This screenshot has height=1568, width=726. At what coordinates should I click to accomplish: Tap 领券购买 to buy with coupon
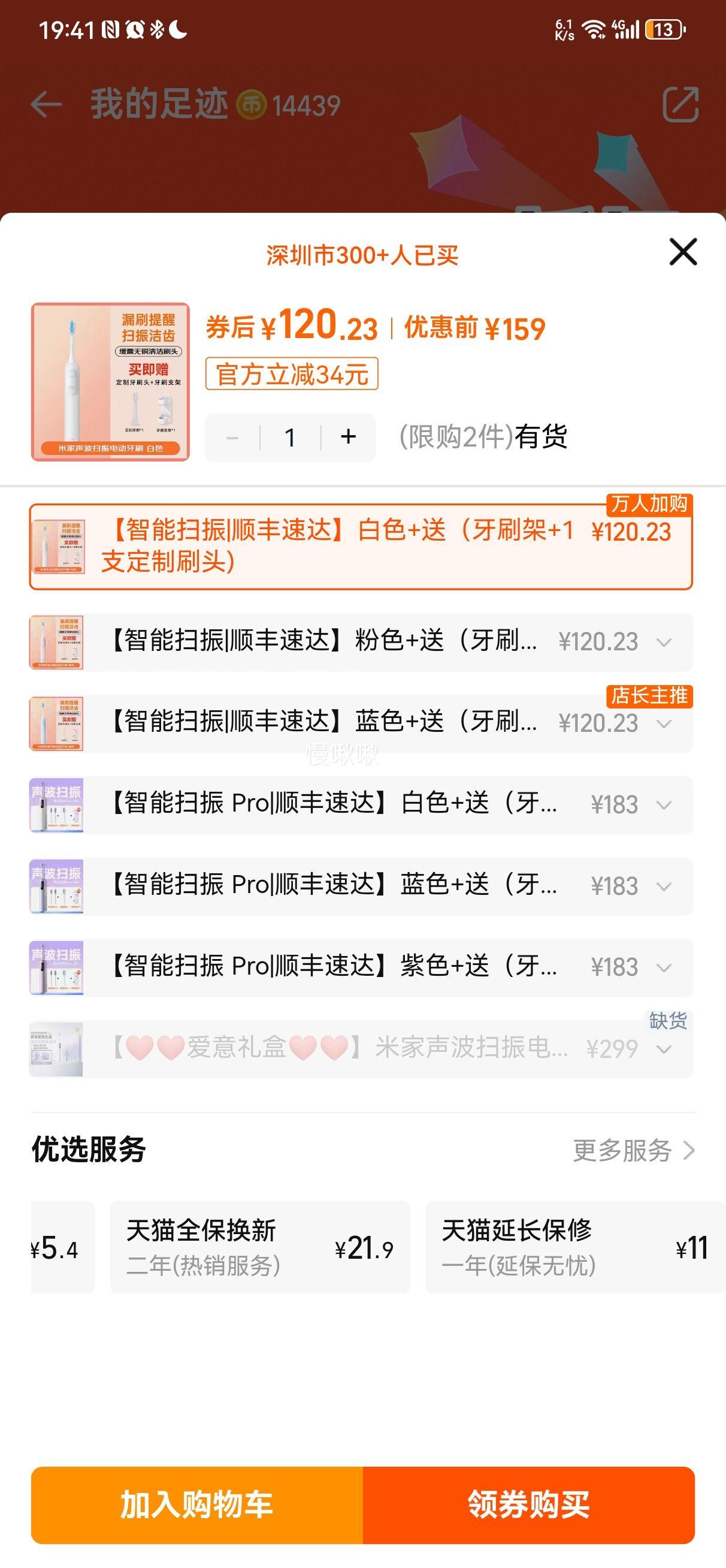[x=528, y=1504]
